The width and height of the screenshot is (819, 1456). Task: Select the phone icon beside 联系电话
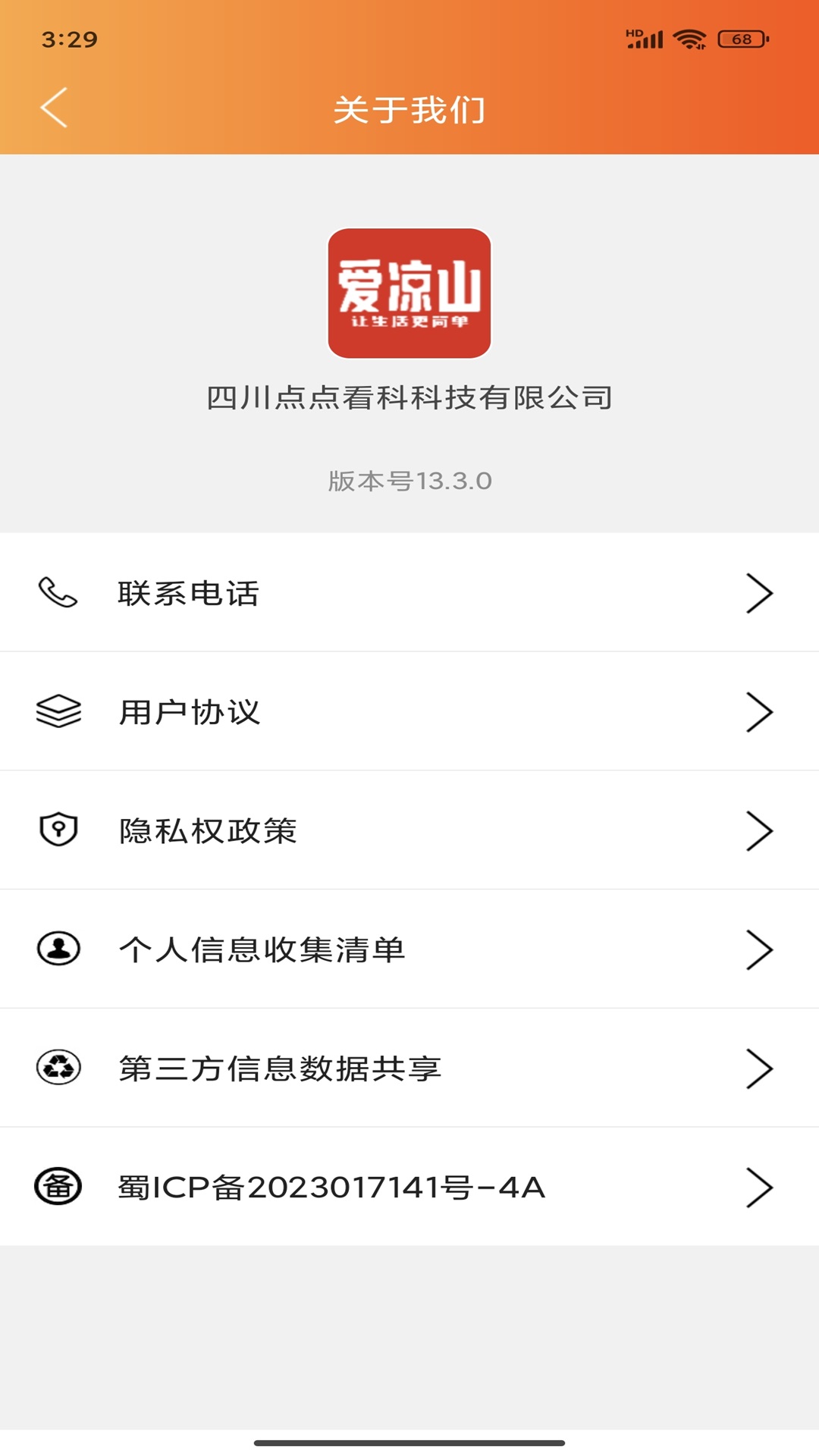[57, 594]
